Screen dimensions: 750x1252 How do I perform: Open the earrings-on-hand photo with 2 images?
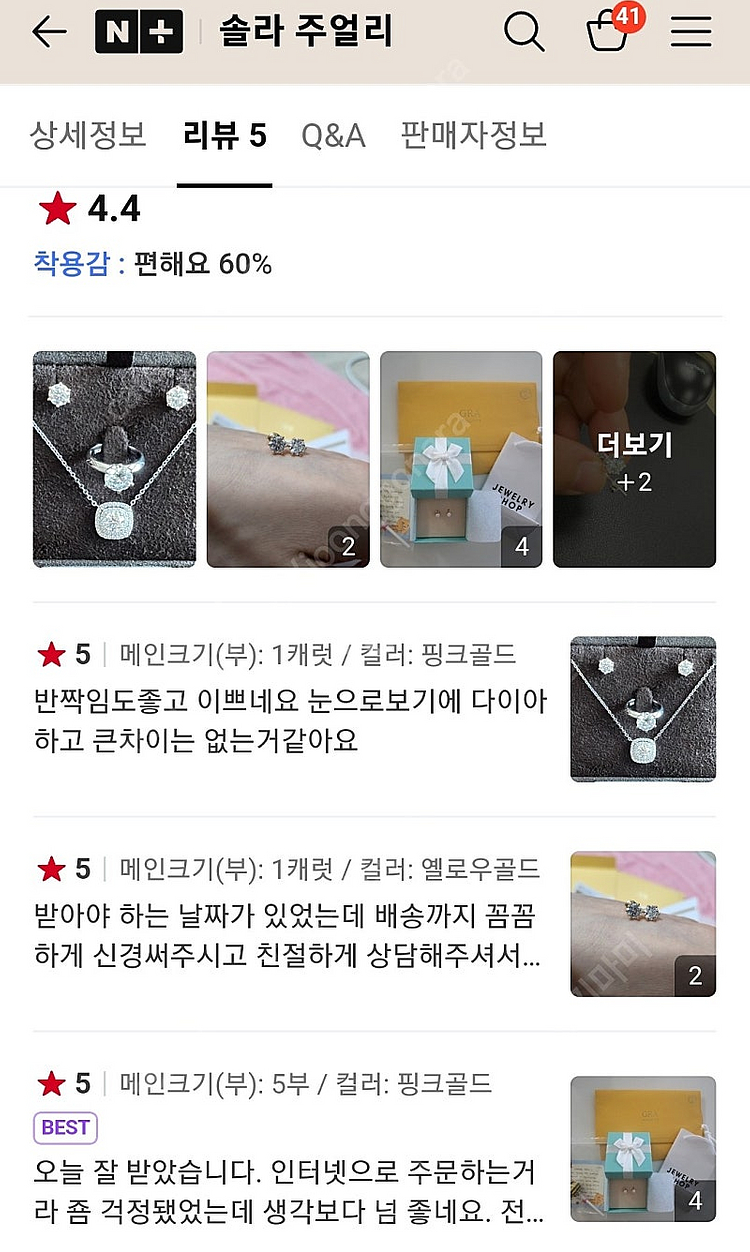click(x=288, y=459)
